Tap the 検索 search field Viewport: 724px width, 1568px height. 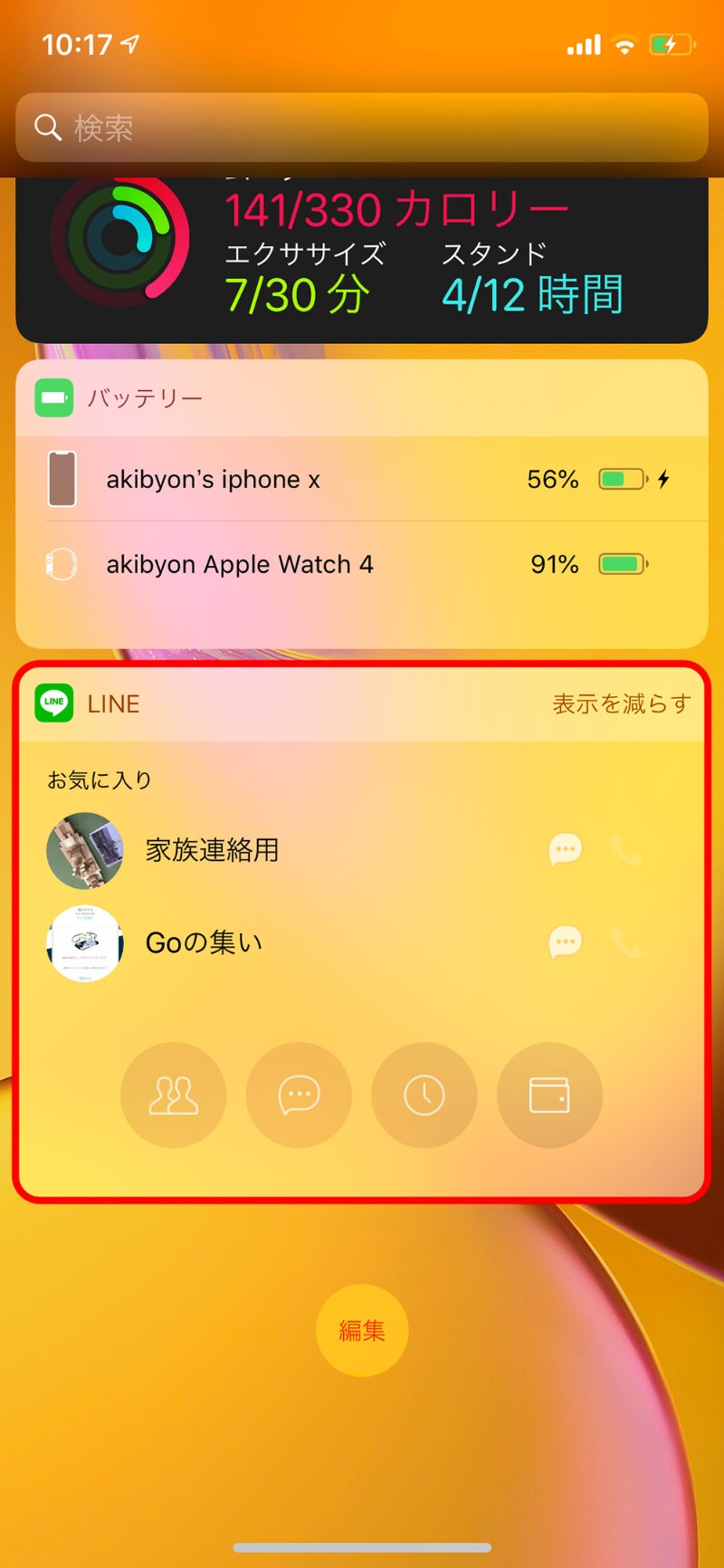coord(362,128)
